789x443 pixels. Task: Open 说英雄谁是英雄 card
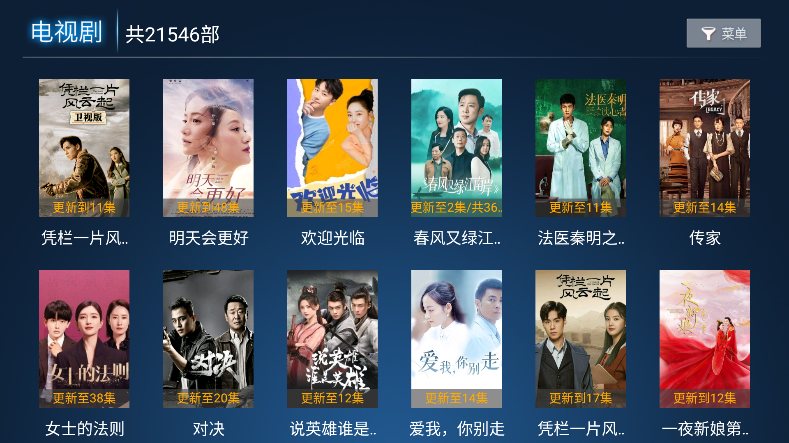coord(332,338)
